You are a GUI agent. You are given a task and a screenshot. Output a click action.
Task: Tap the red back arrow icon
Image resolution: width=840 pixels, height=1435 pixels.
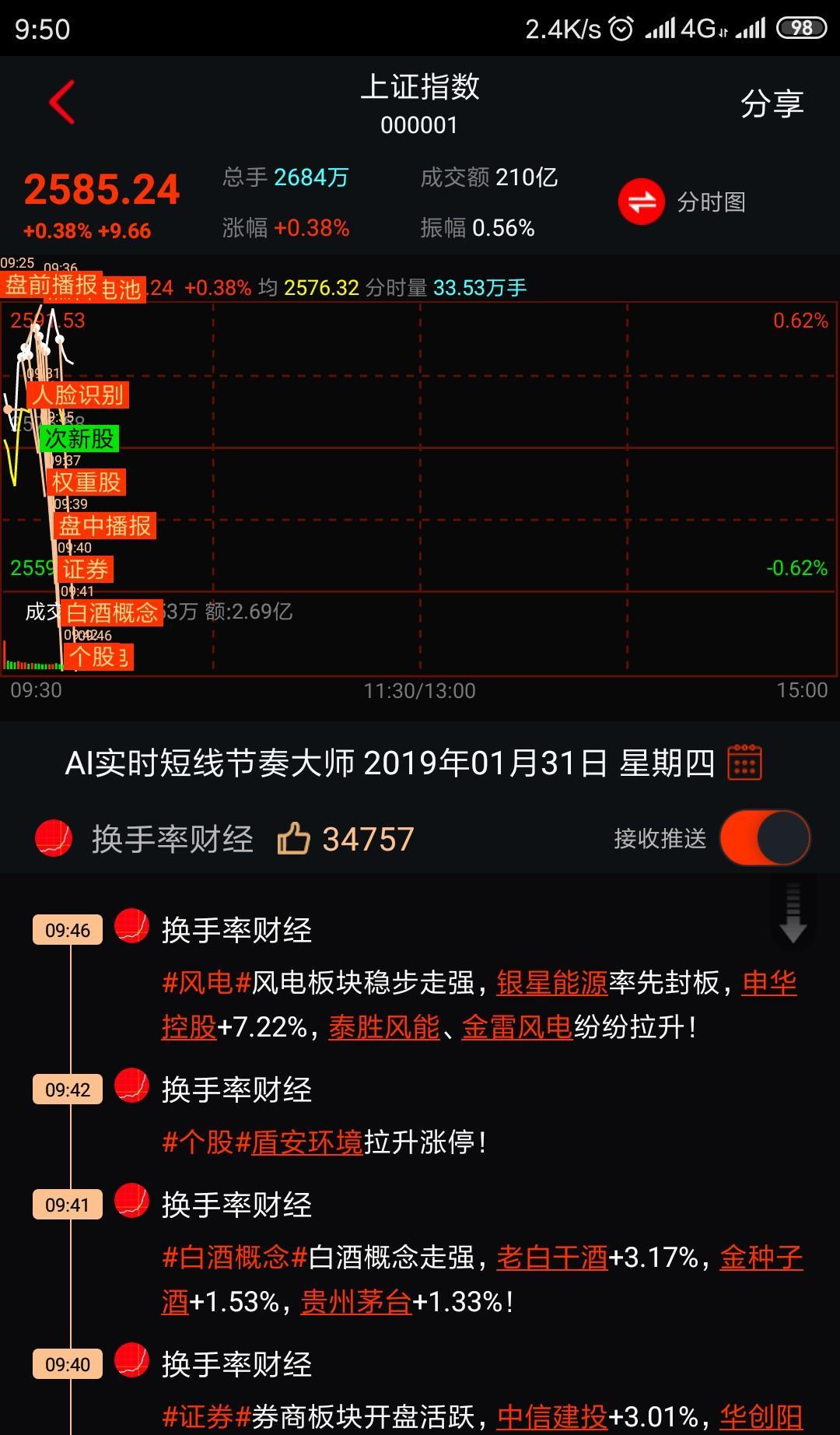pyautogui.click(x=62, y=102)
